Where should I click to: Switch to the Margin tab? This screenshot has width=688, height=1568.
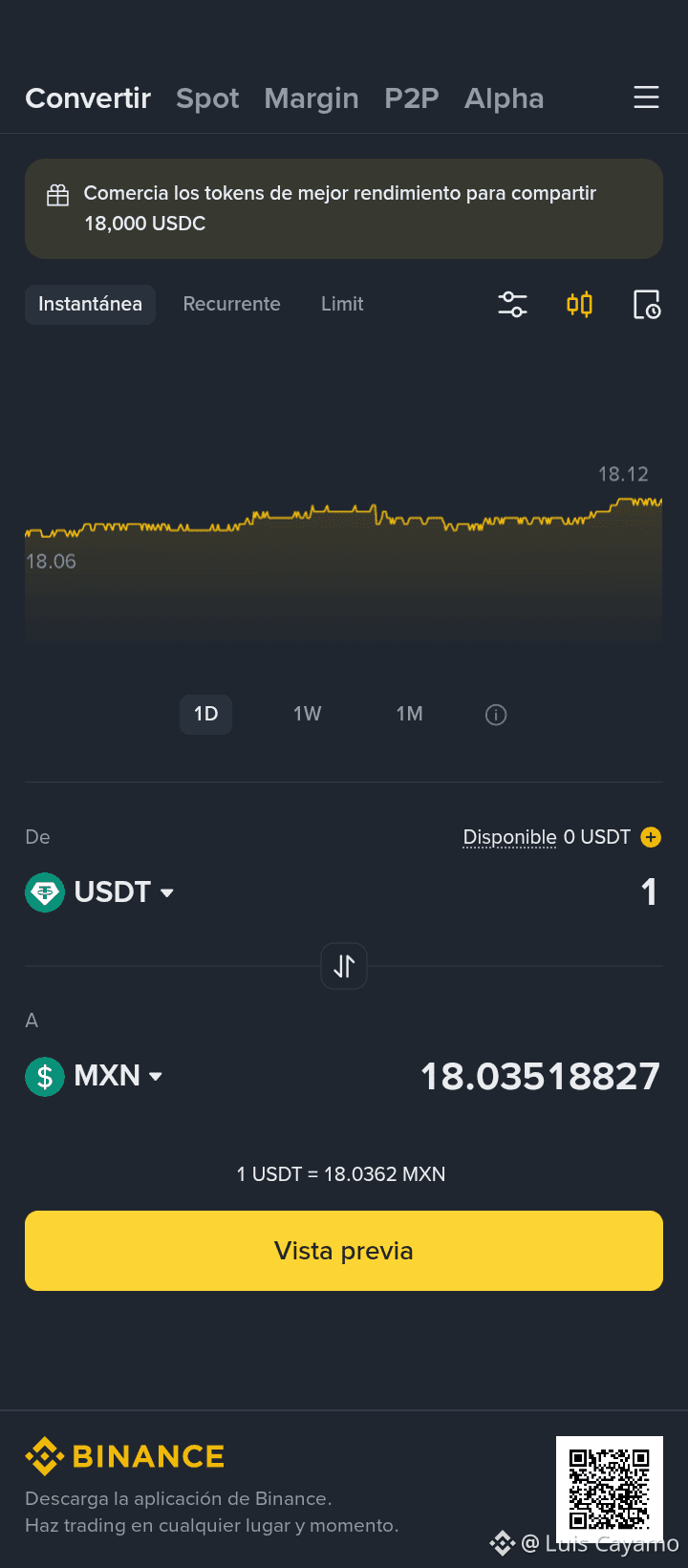click(312, 98)
